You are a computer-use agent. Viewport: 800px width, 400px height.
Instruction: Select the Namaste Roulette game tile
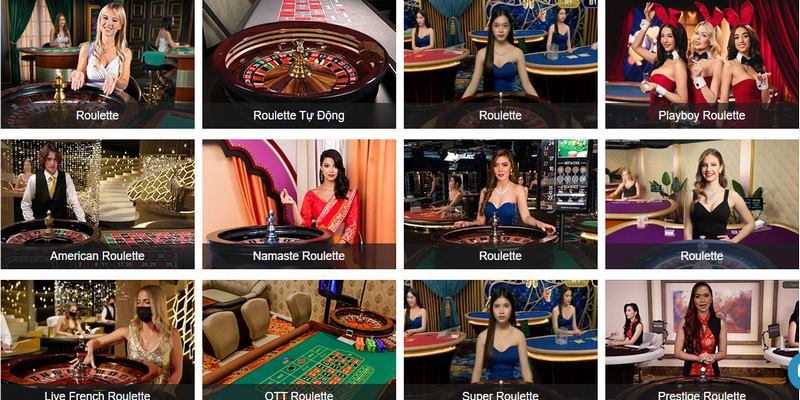click(x=299, y=204)
